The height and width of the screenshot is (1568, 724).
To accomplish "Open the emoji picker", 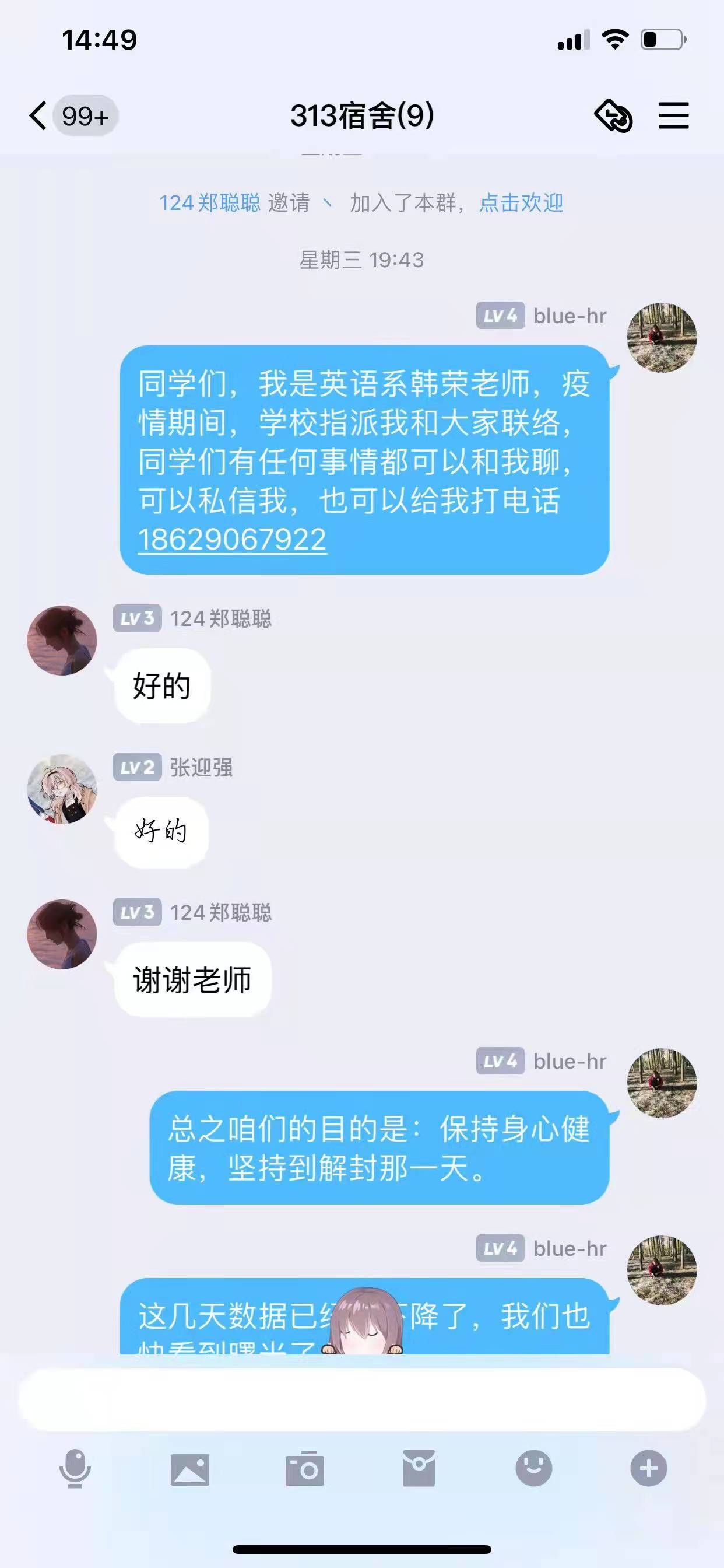I will [x=533, y=1469].
